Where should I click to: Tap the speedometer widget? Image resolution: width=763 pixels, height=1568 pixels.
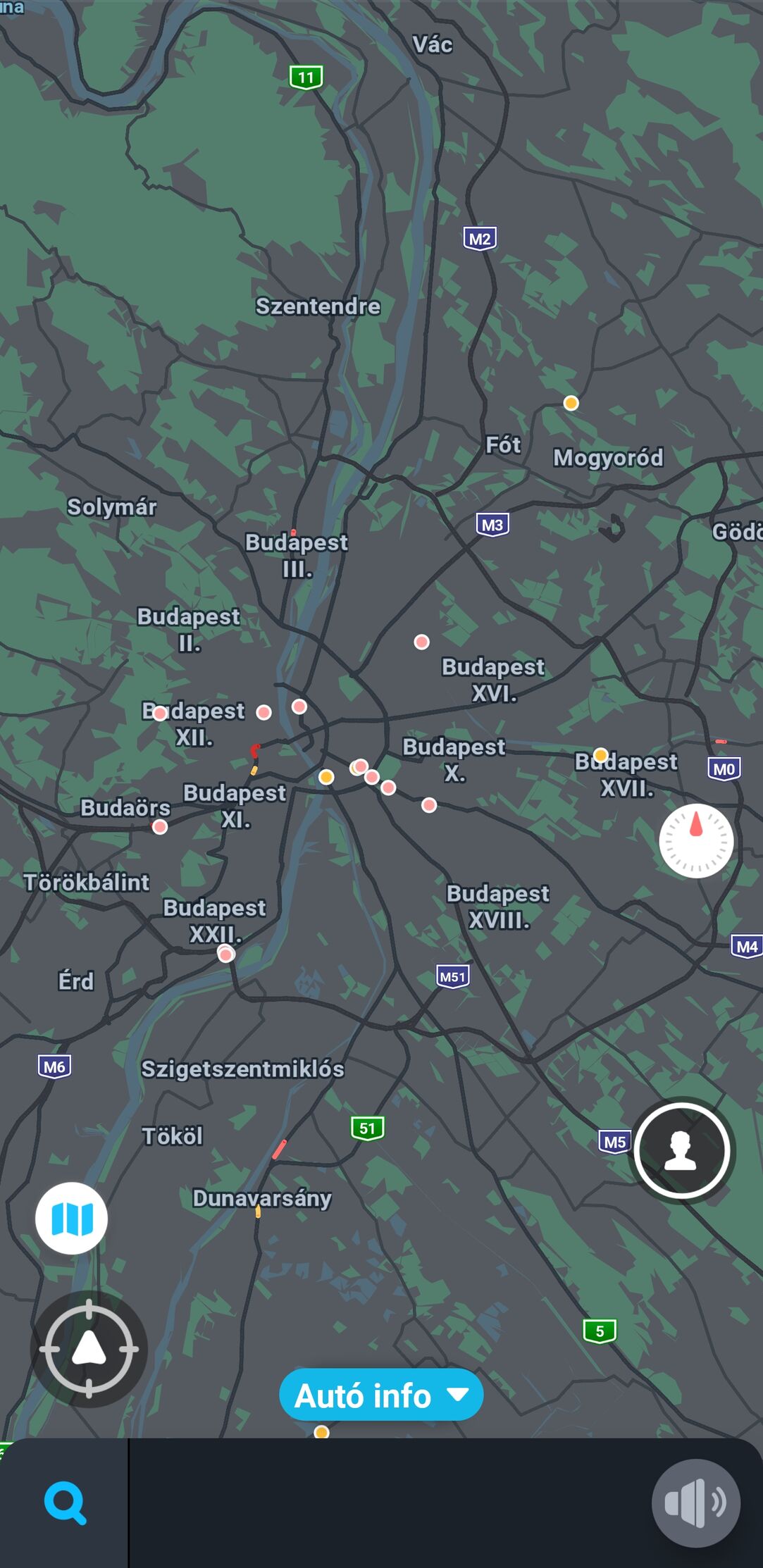[x=696, y=840]
